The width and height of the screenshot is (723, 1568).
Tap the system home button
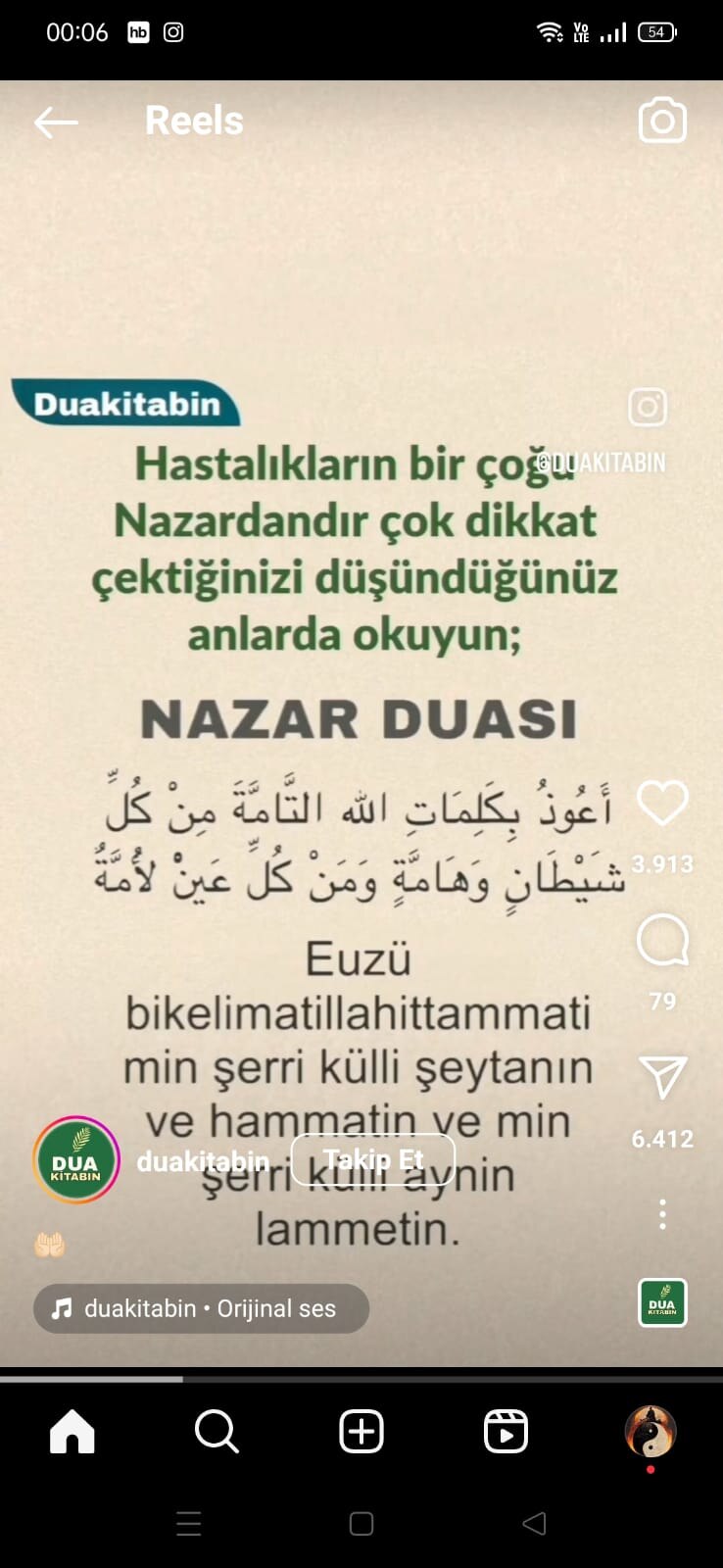tap(361, 1523)
